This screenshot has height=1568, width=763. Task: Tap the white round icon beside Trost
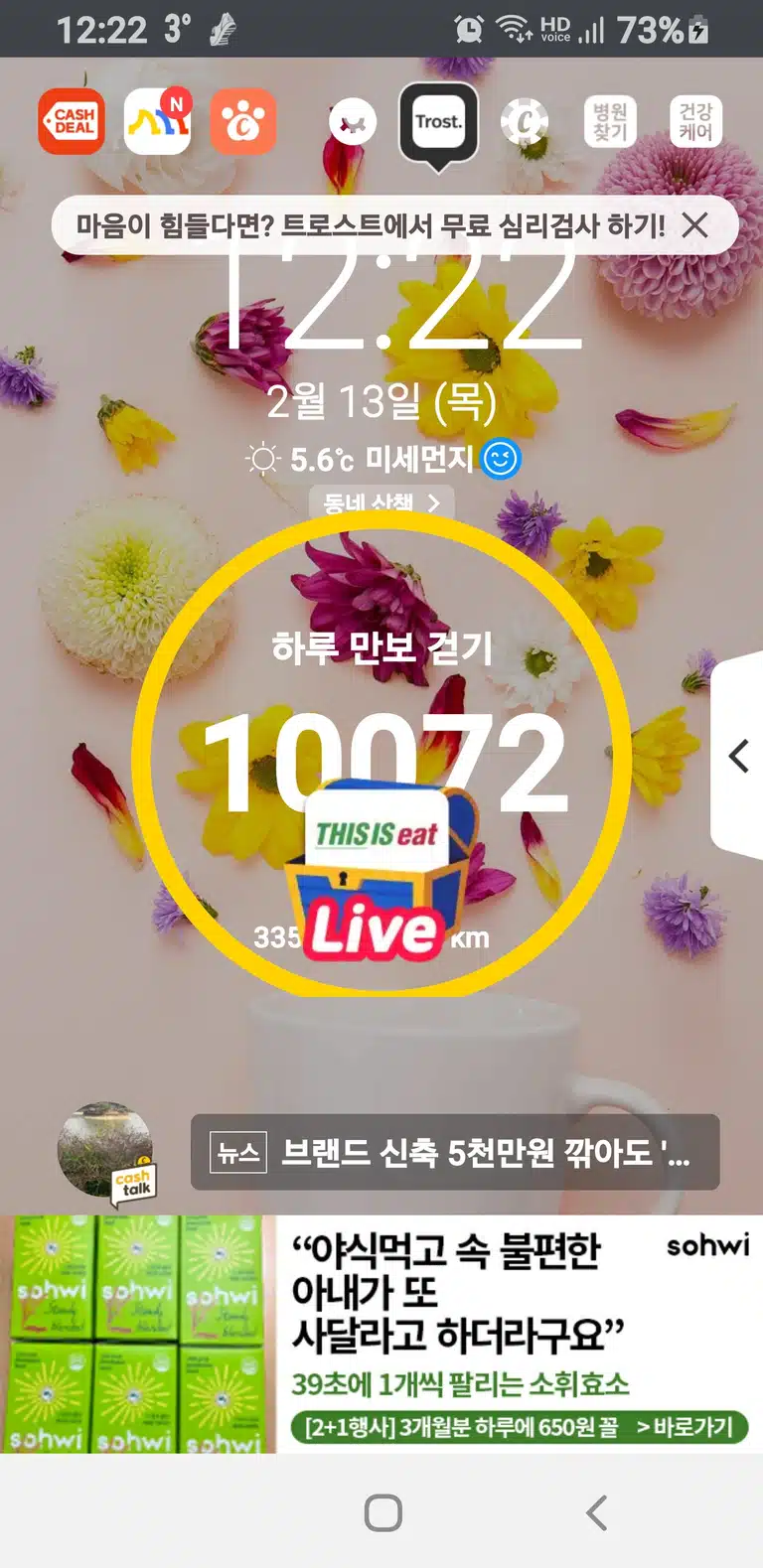click(x=353, y=122)
